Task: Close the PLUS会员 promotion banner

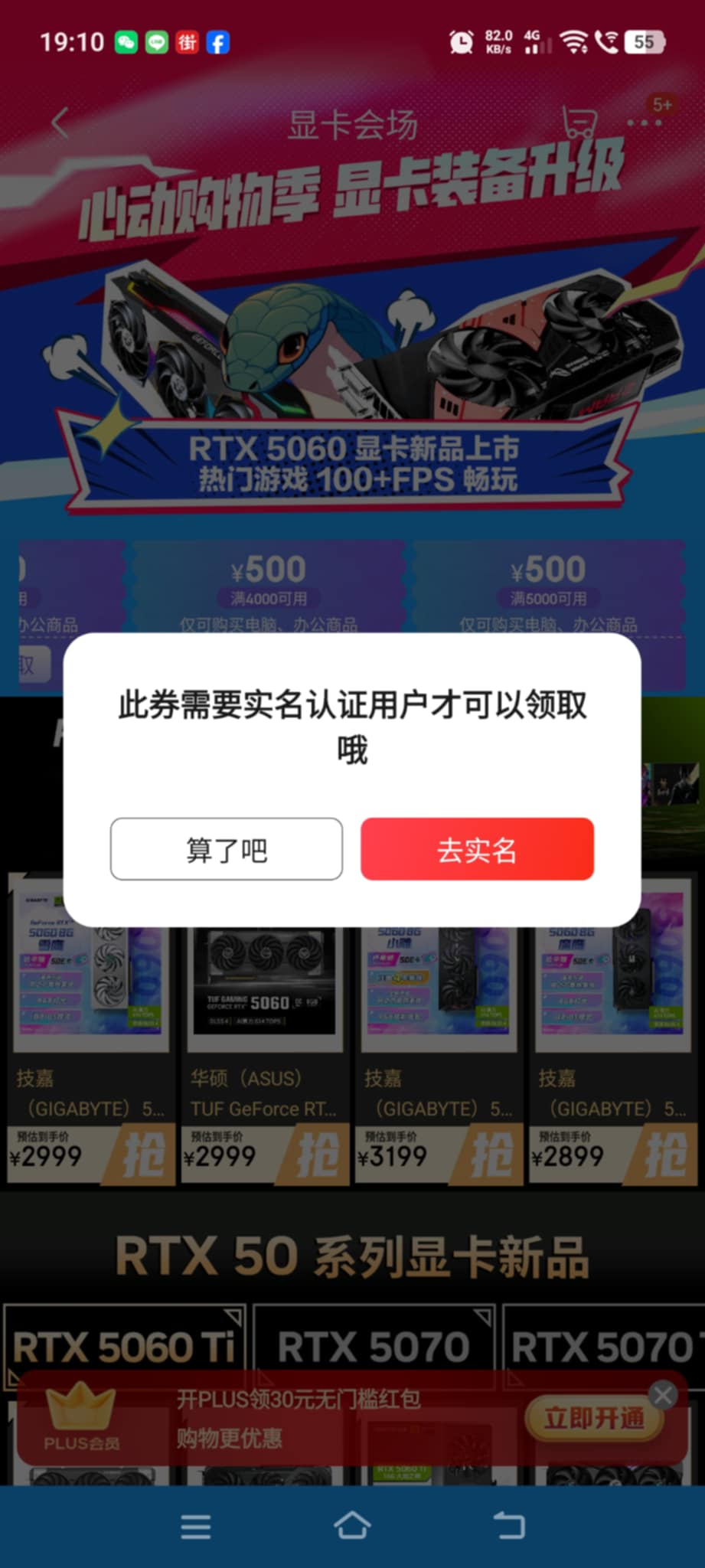Action: 663,1395
